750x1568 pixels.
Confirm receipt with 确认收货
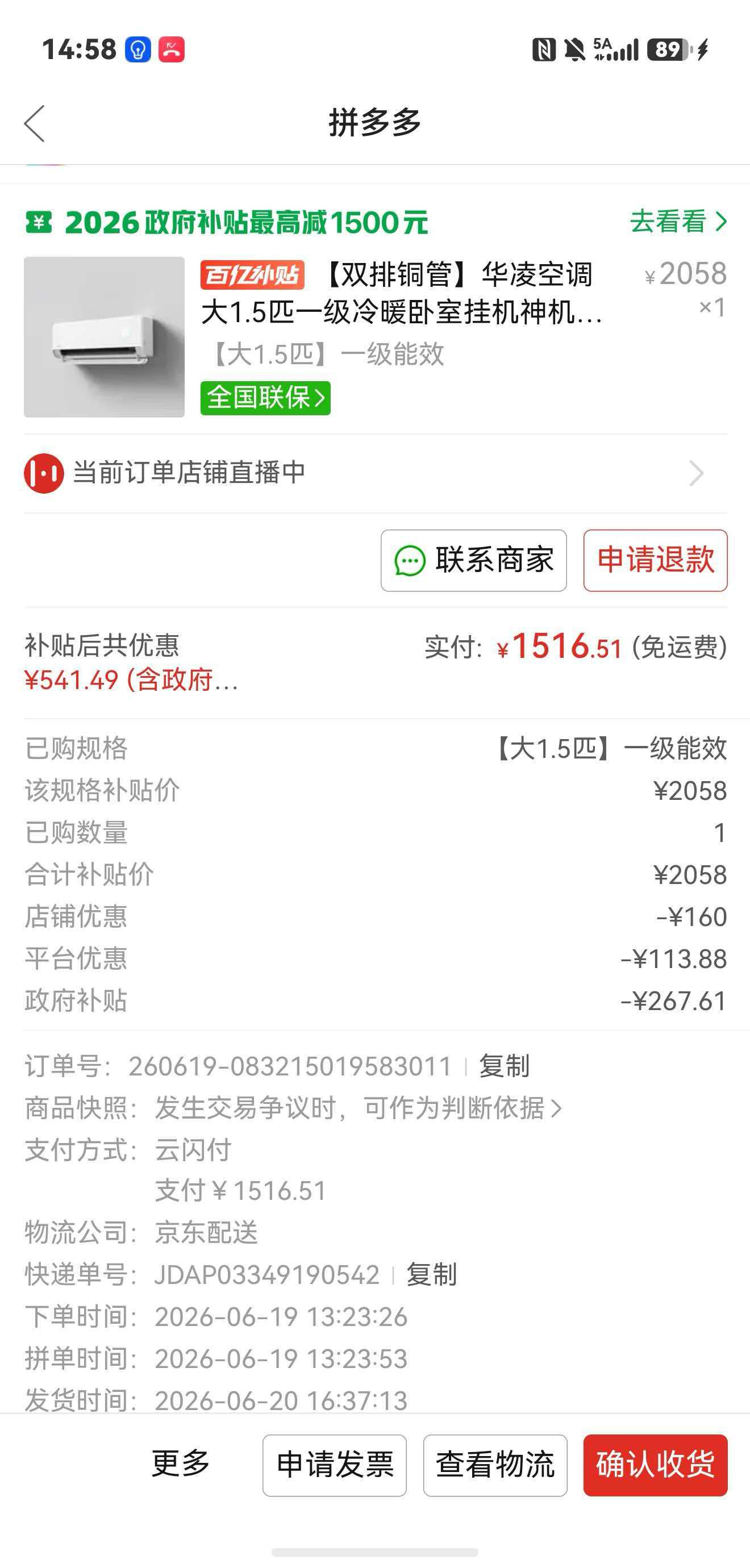655,1465
